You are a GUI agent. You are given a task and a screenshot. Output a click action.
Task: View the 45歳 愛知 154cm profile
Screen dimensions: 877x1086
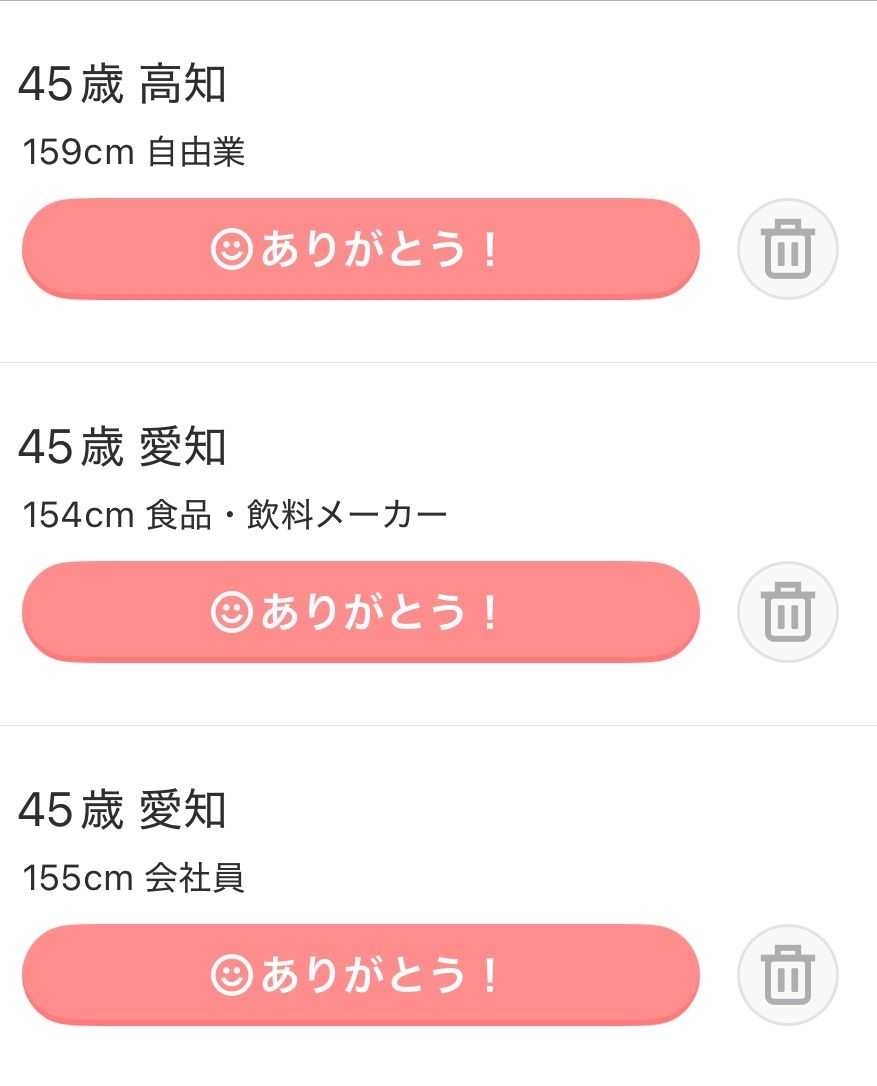pos(122,448)
